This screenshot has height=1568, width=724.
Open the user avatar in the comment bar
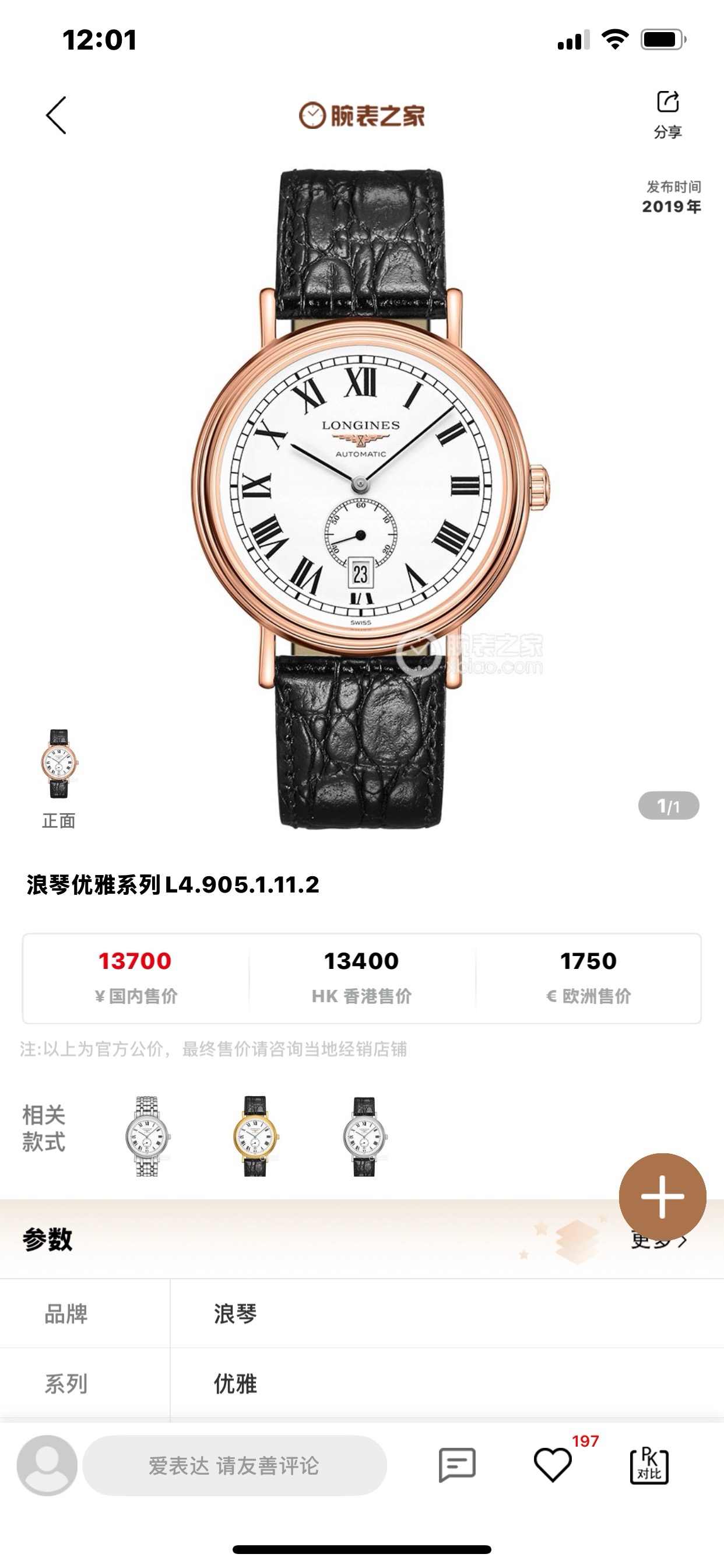[47, 1465]
